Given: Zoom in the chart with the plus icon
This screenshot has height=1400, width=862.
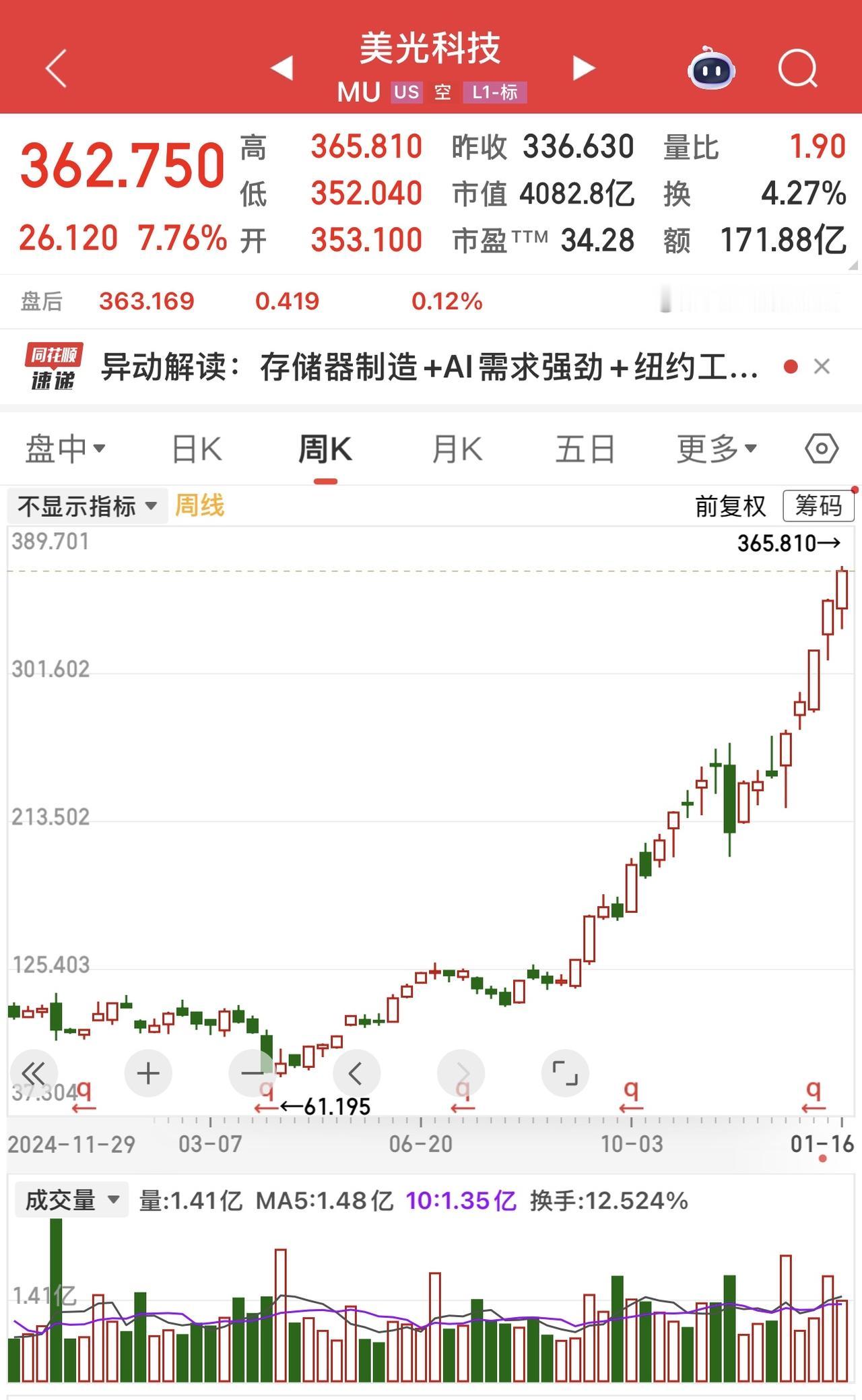Looking at the screenshot, I should point(147,1073).
